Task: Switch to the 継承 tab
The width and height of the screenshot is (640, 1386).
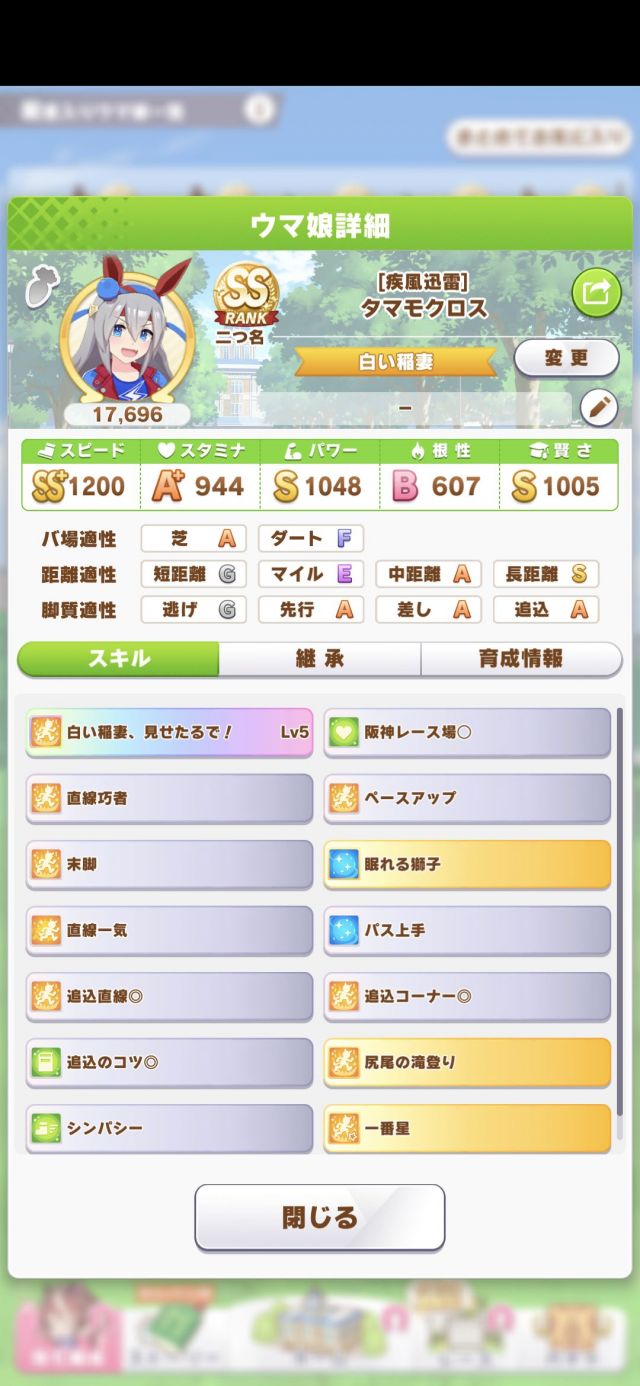Action: click(x=320, y=658)
